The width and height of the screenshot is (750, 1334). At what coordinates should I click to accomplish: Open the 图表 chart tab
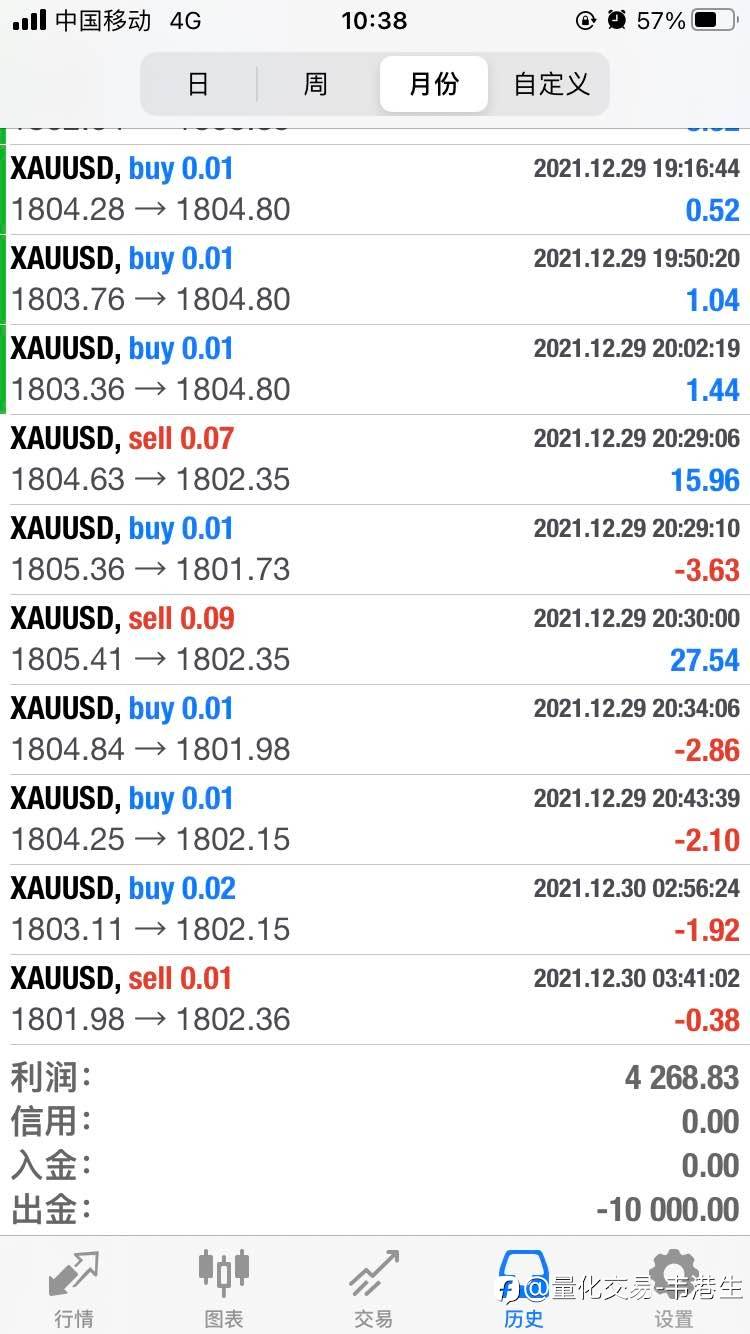pos(224,1288)
